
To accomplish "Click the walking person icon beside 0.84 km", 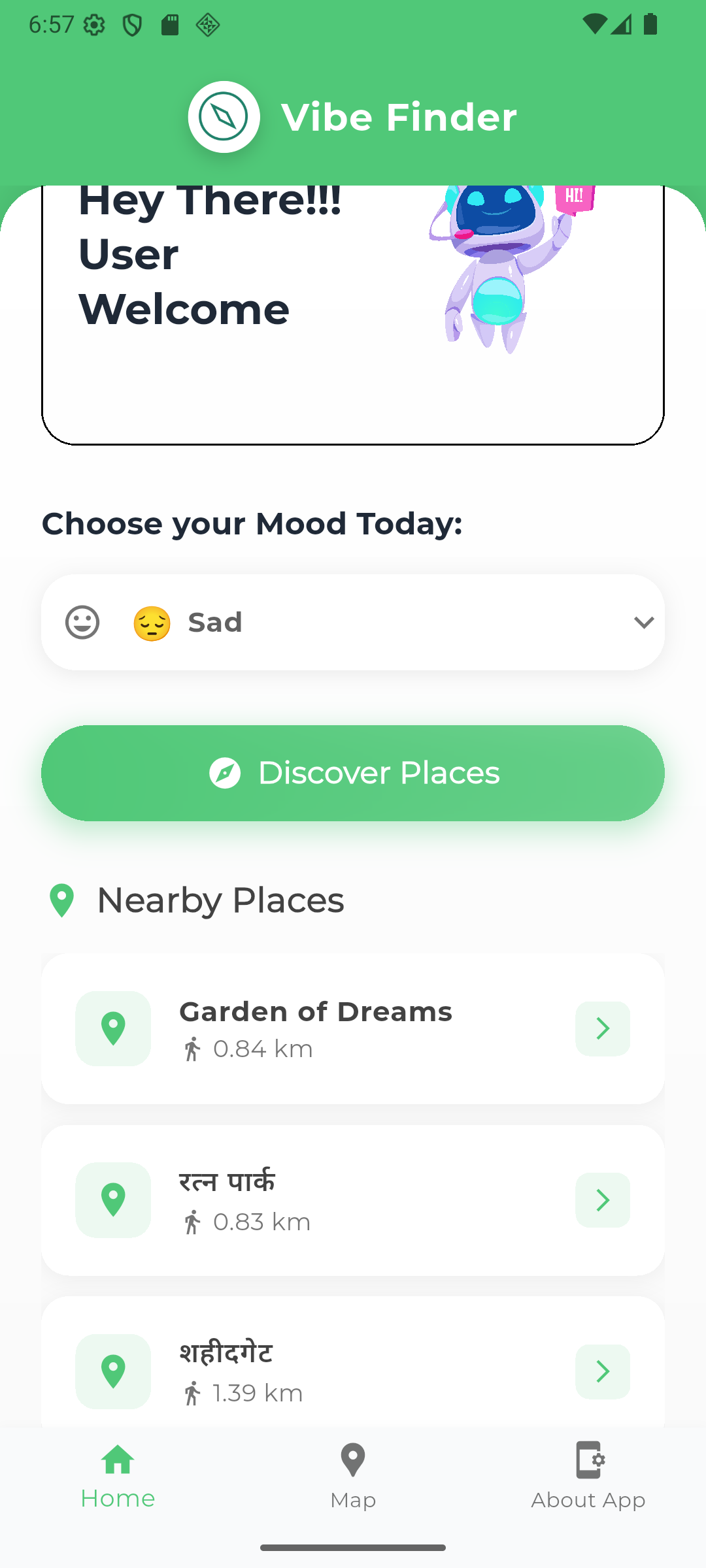I will [x=192, y=1049].
